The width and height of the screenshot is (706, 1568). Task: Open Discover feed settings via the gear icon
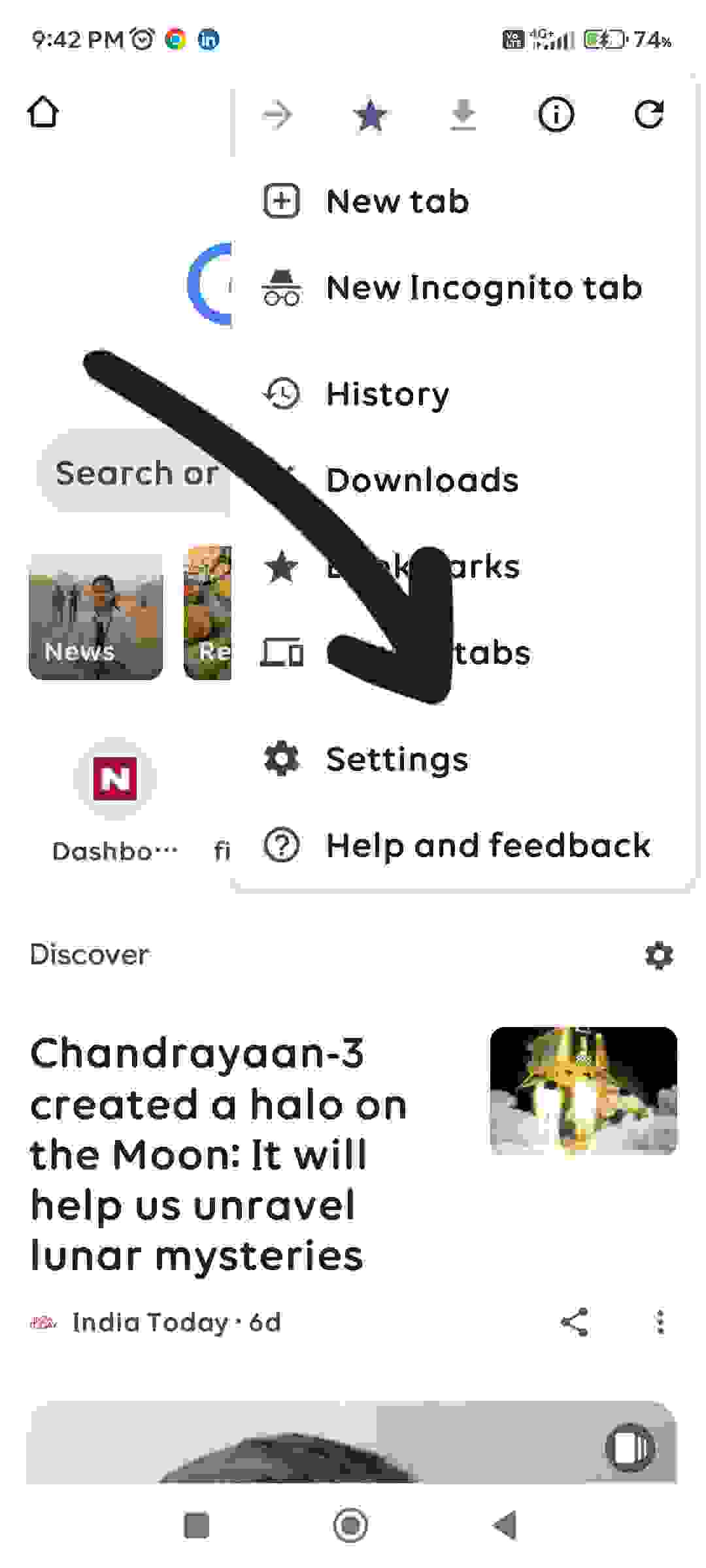[x=659, y=955]
